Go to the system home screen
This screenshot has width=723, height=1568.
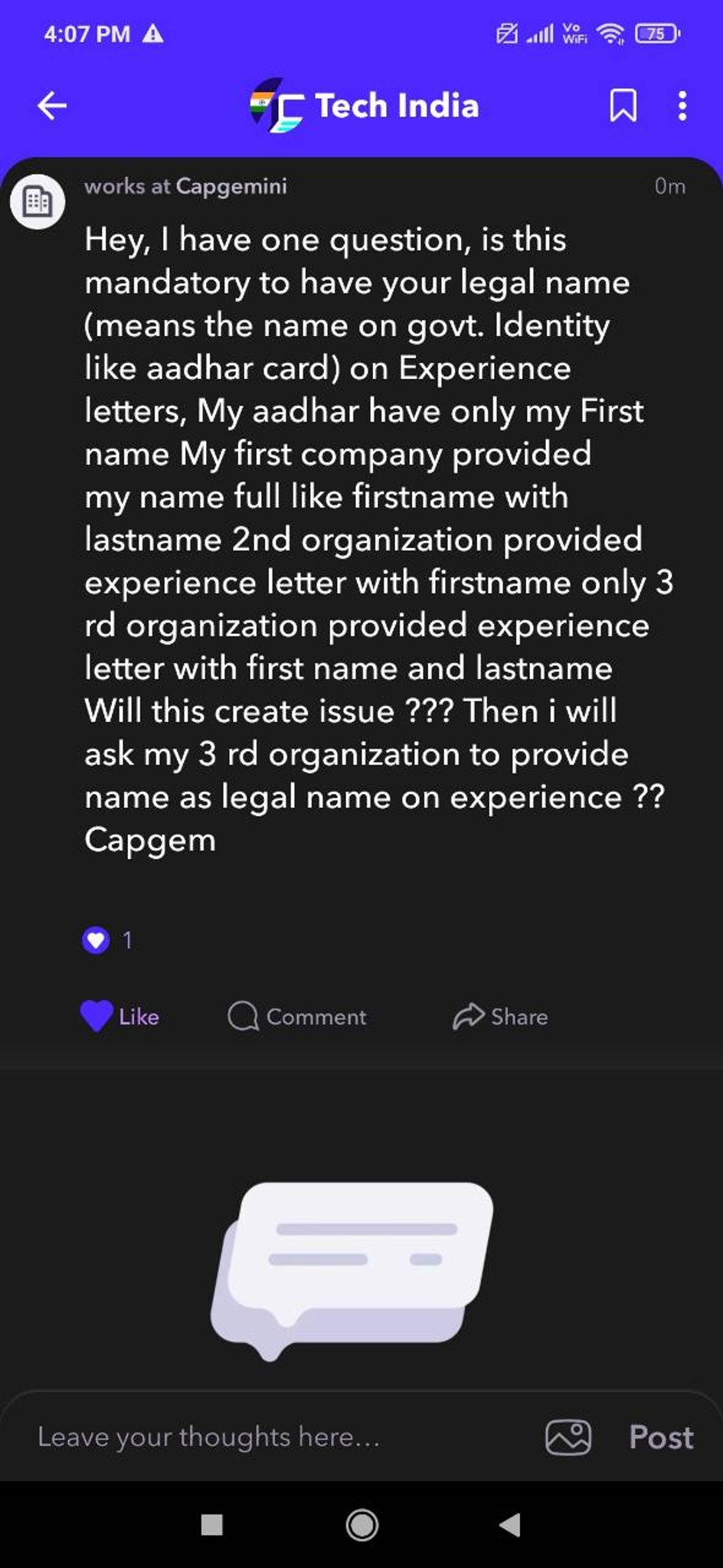point(361,1524)
